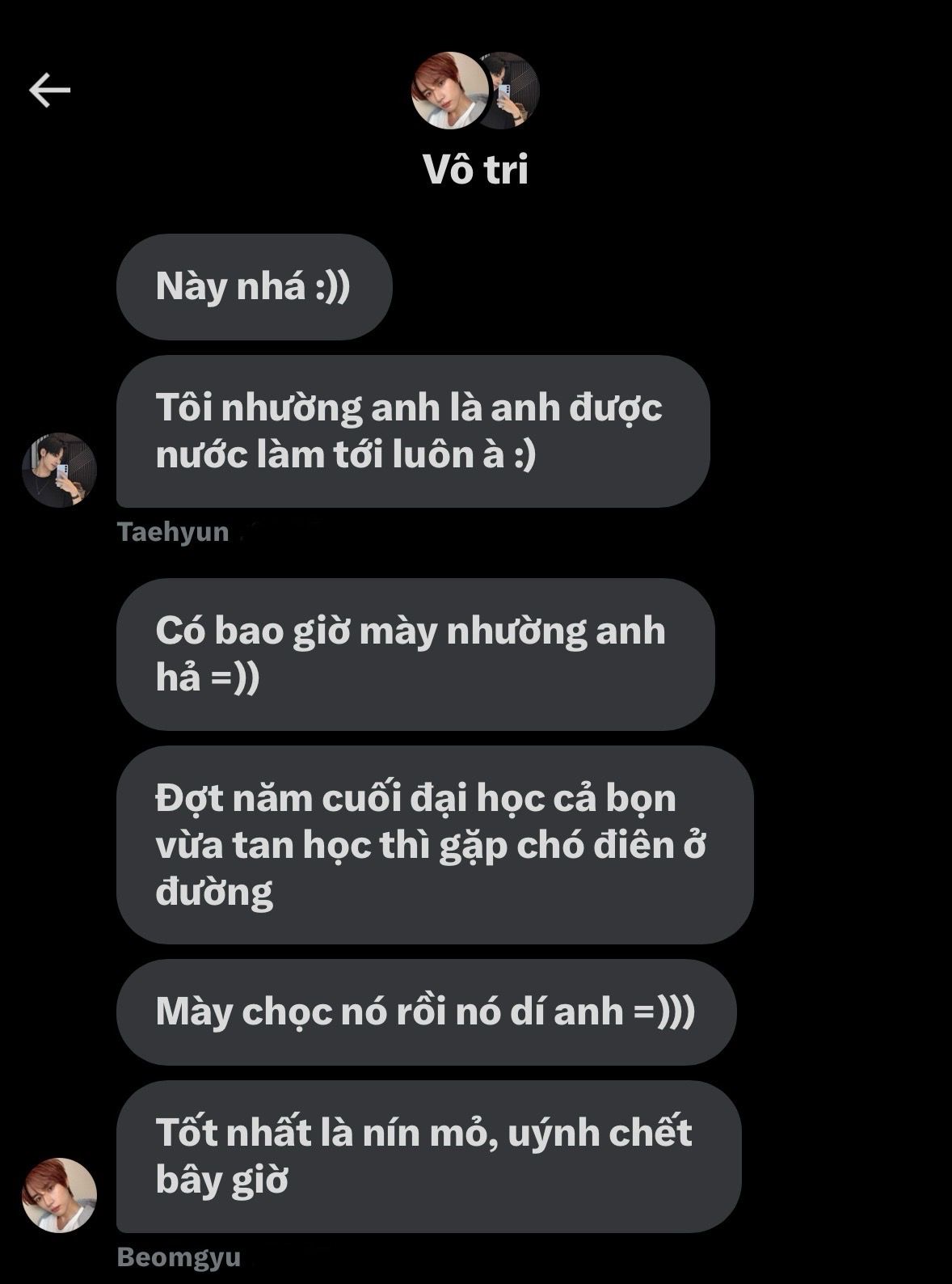Open Taehyun's profile picture
The width and height of the screenshot is (952, 1284).
[x=59, y=470]
